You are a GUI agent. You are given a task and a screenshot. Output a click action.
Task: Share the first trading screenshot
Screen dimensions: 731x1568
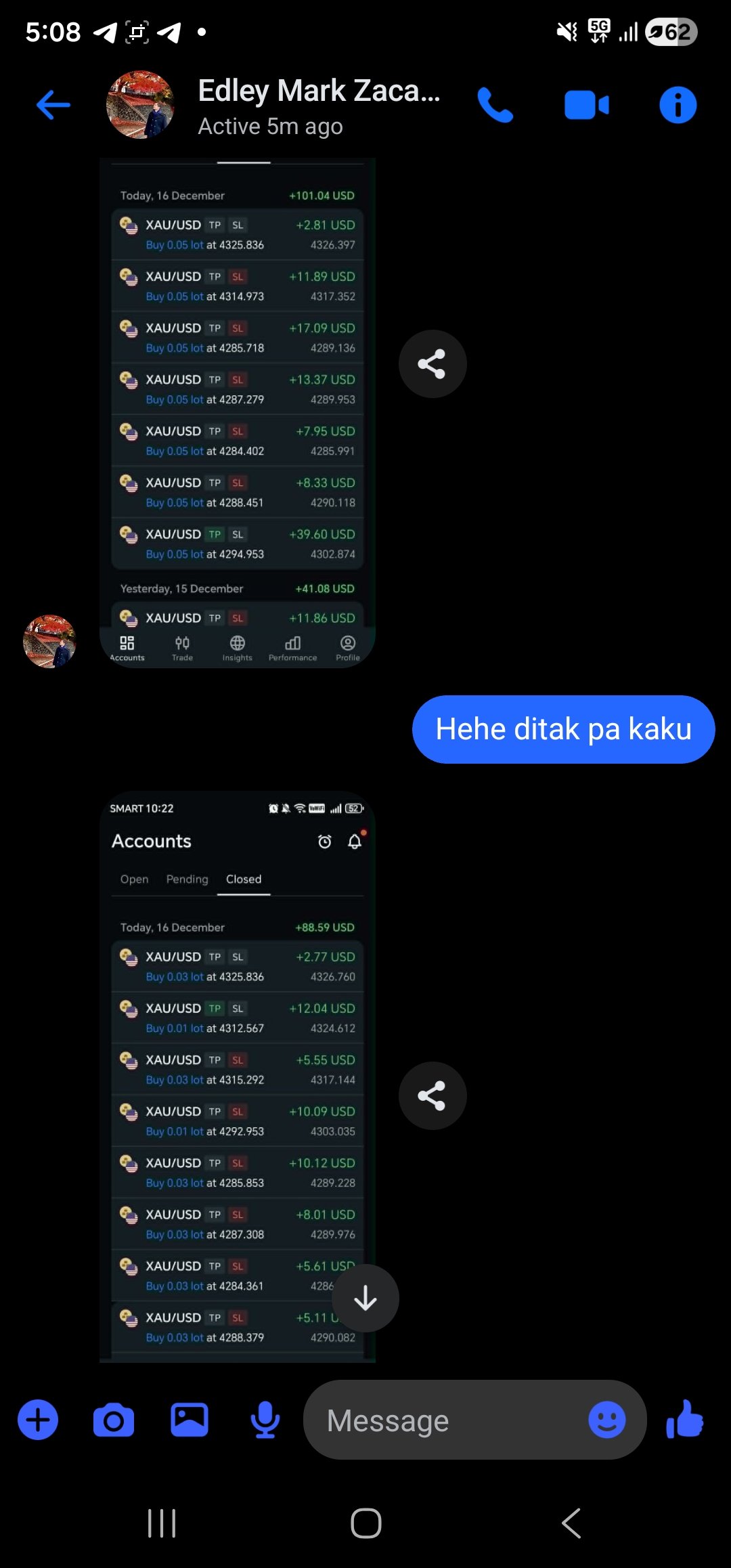432,364
